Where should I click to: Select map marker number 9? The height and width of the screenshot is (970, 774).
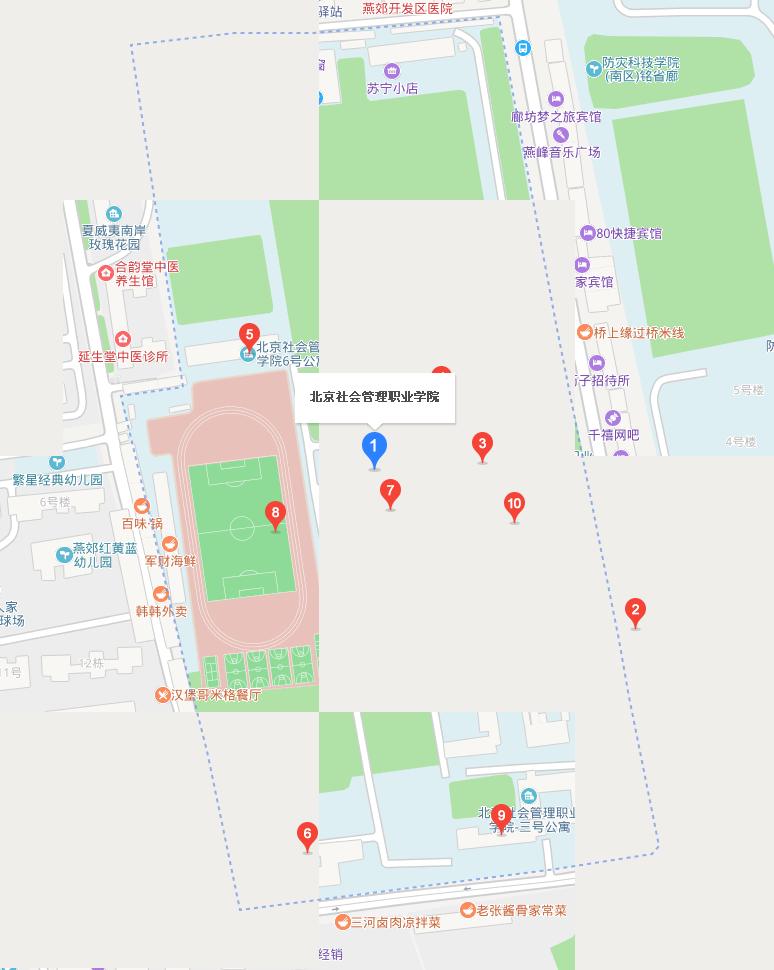501,816
